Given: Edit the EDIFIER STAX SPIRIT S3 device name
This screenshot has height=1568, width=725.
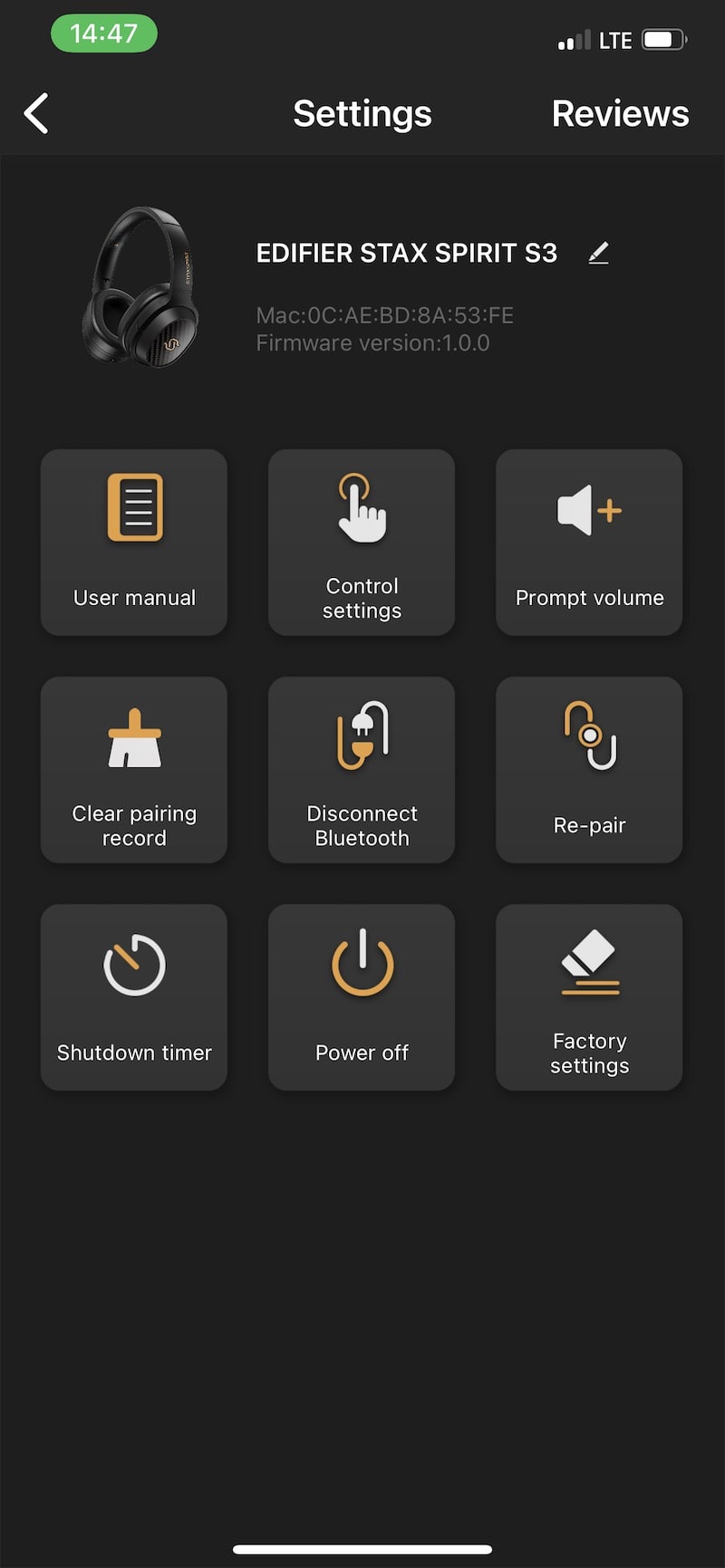Looking at the screenshot, I should point(598,253).
